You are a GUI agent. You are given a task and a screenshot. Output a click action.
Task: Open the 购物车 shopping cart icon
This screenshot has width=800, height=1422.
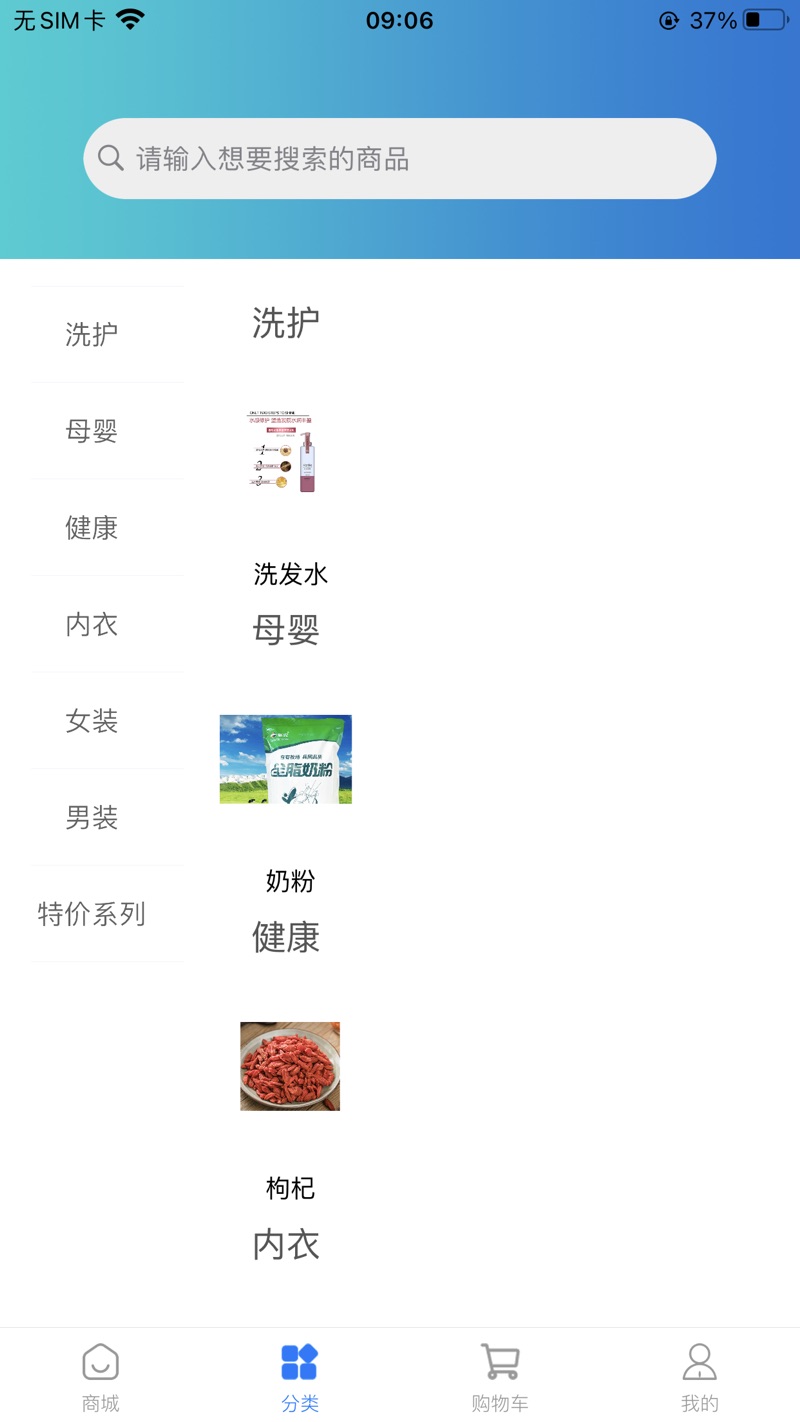click(499, 1362)
